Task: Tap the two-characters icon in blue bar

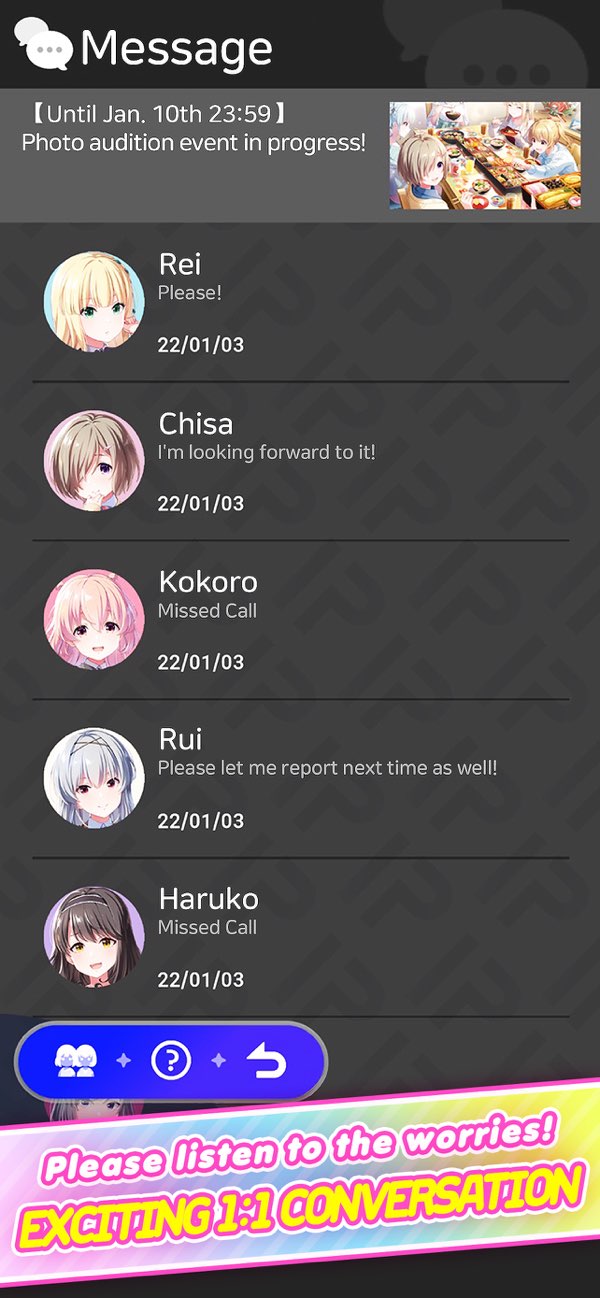Action: tap(77, 1061)
